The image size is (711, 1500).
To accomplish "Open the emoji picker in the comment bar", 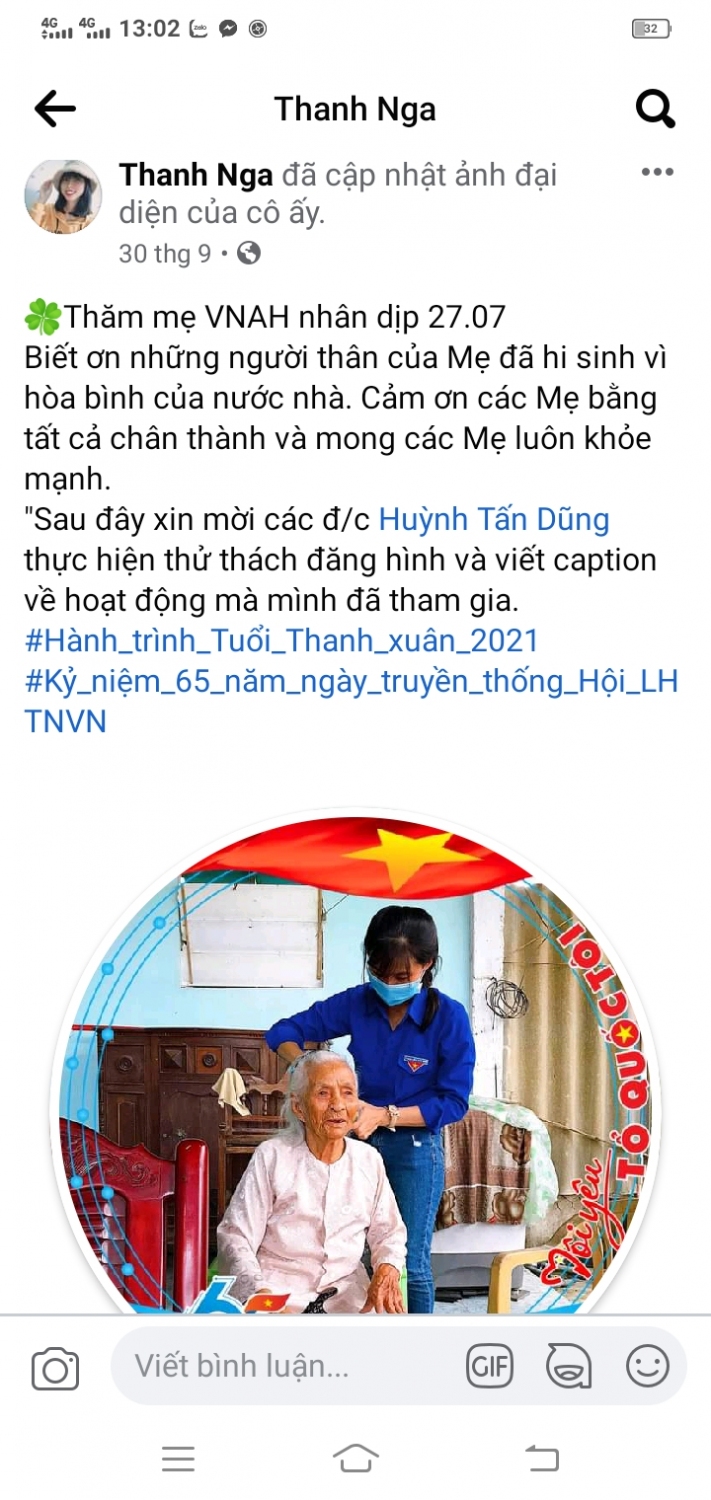I will (647, 1366).
